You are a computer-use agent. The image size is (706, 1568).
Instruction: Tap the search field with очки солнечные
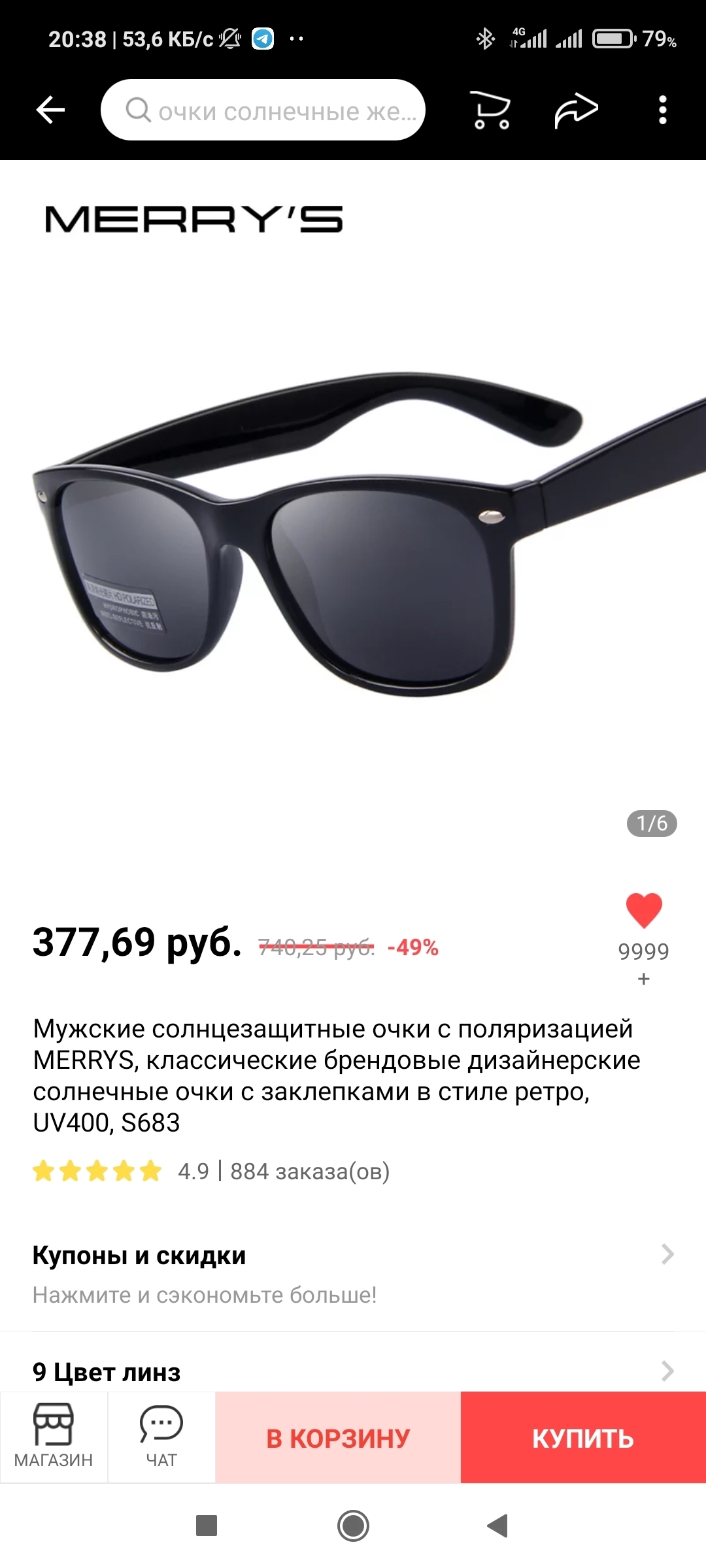point(263,110)
